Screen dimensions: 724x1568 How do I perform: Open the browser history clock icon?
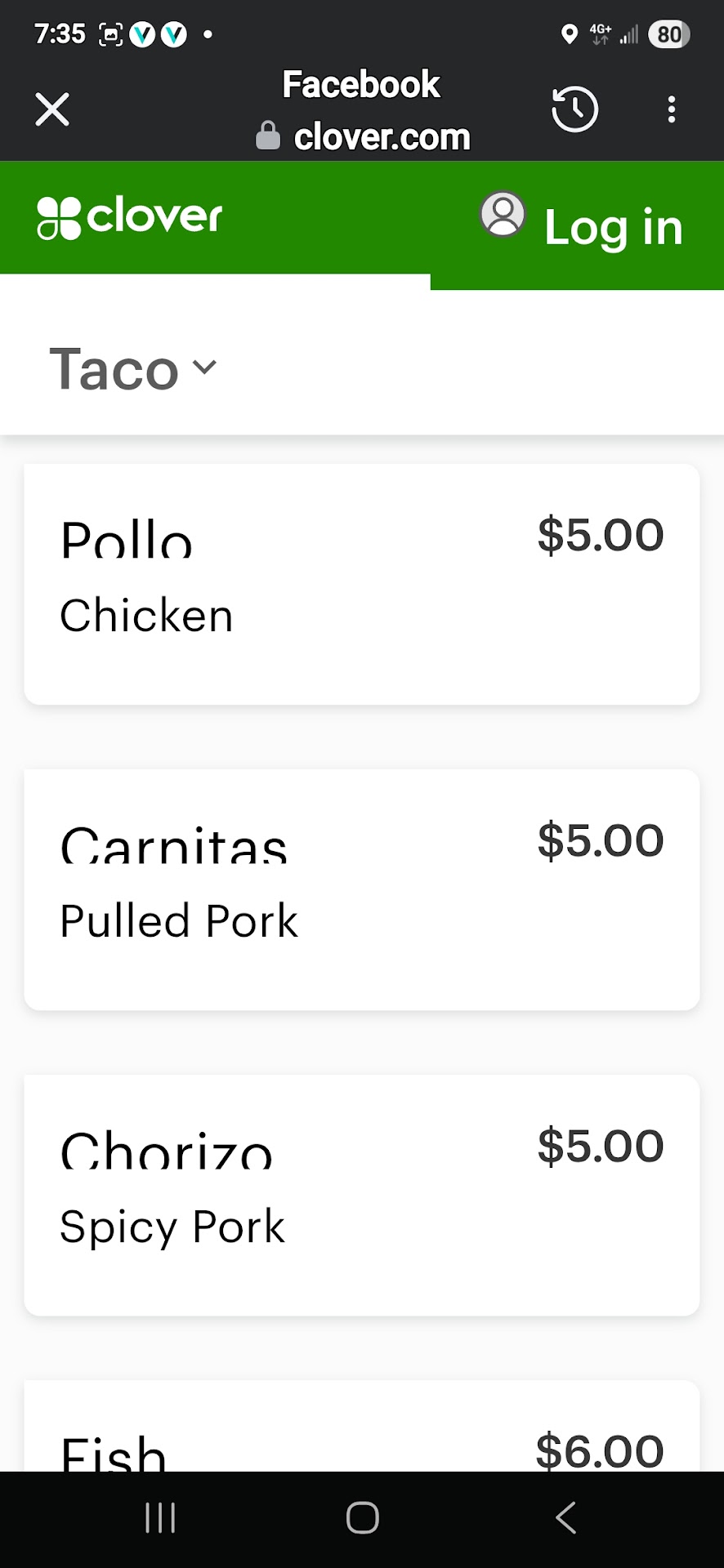(x=575, y=109)
